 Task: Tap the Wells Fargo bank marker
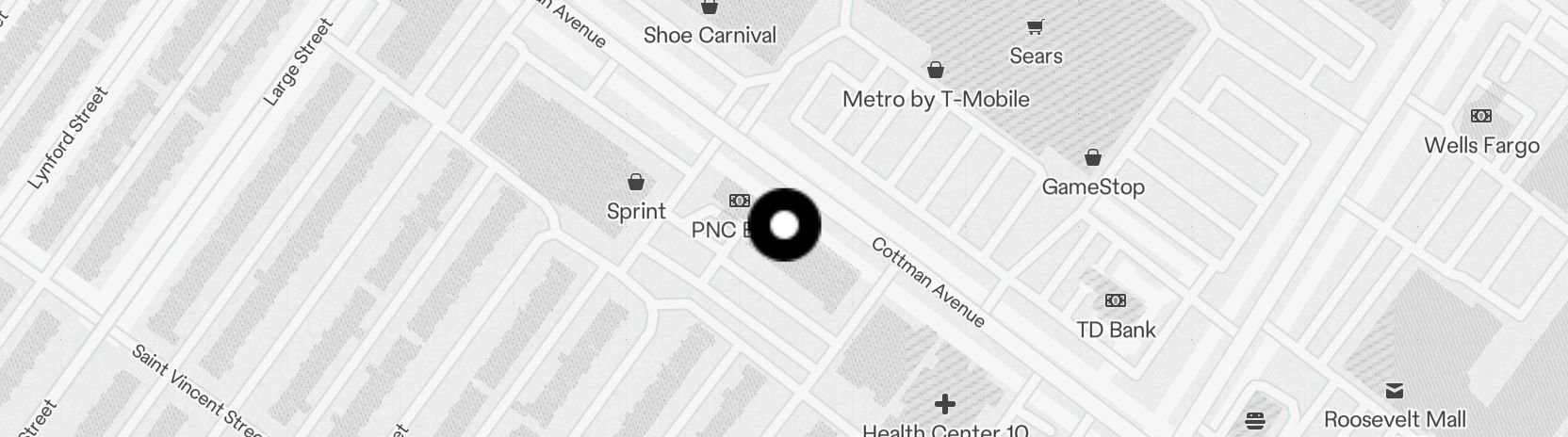coord(1481,117)
